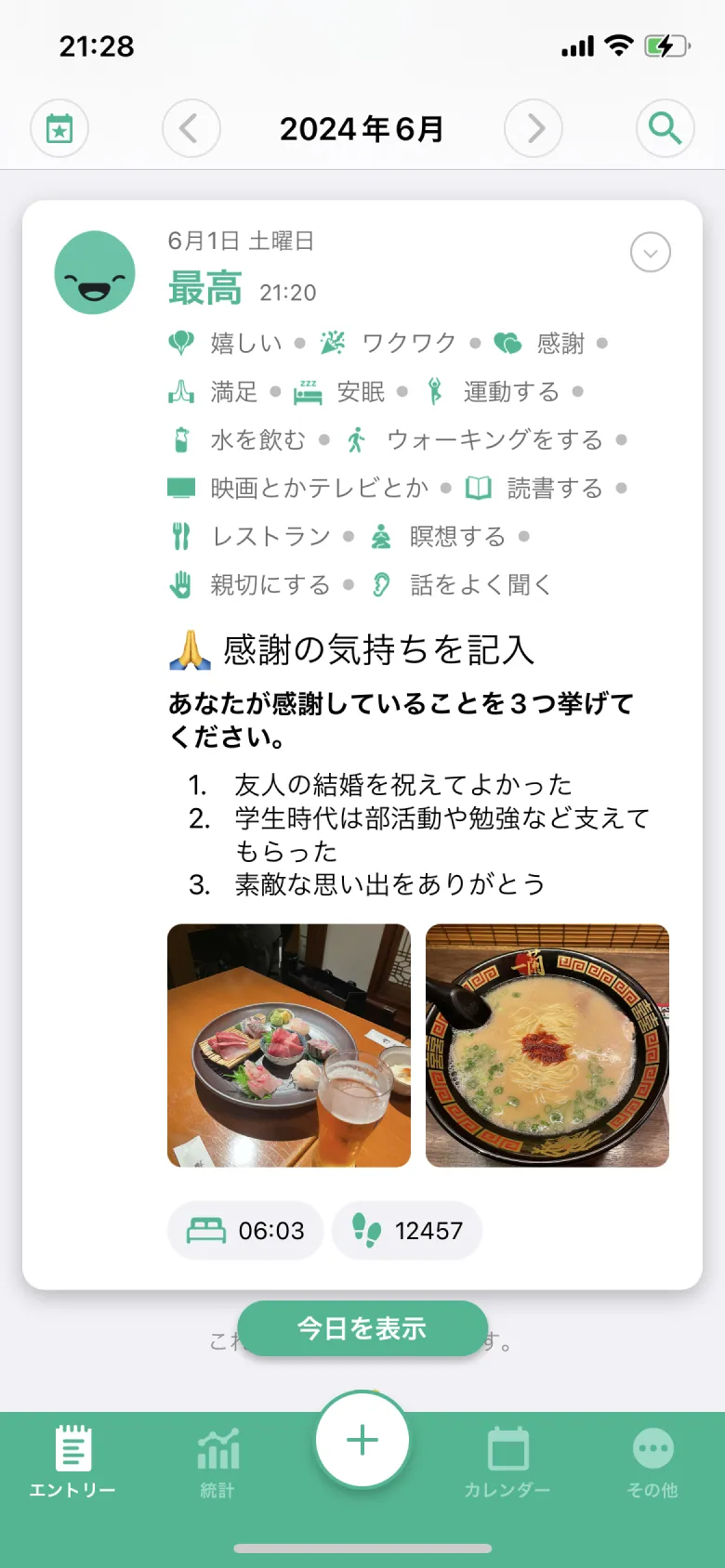
Task: Advance to the next month
Action: pyautogui.click(x=533, y=128)
